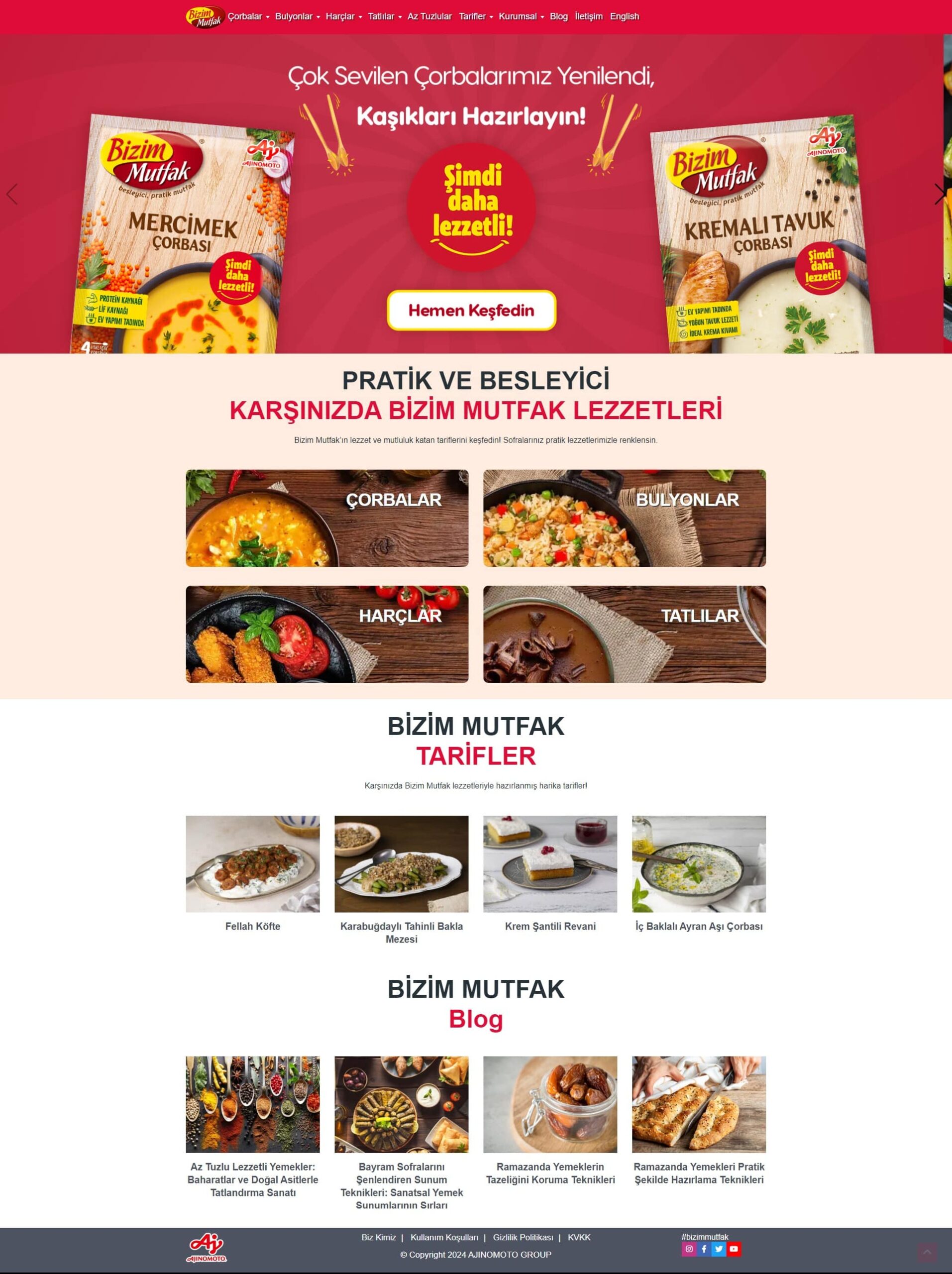Switch site language to English

625,17
